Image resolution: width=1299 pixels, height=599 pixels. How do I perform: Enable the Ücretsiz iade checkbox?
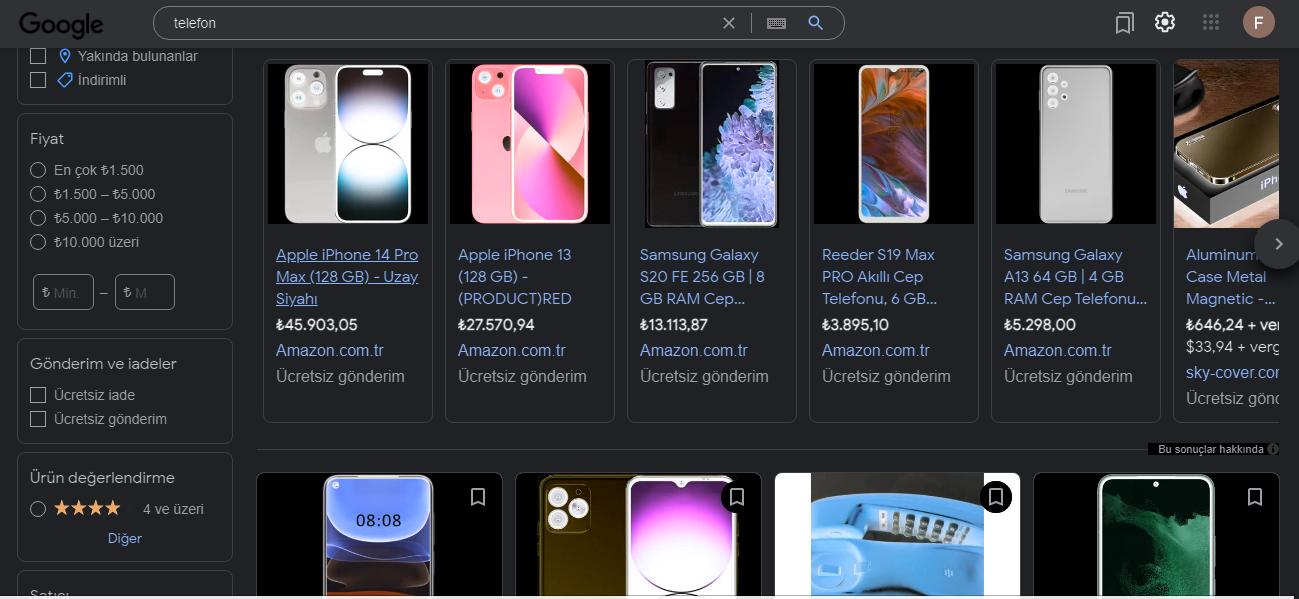coord(39,395)
